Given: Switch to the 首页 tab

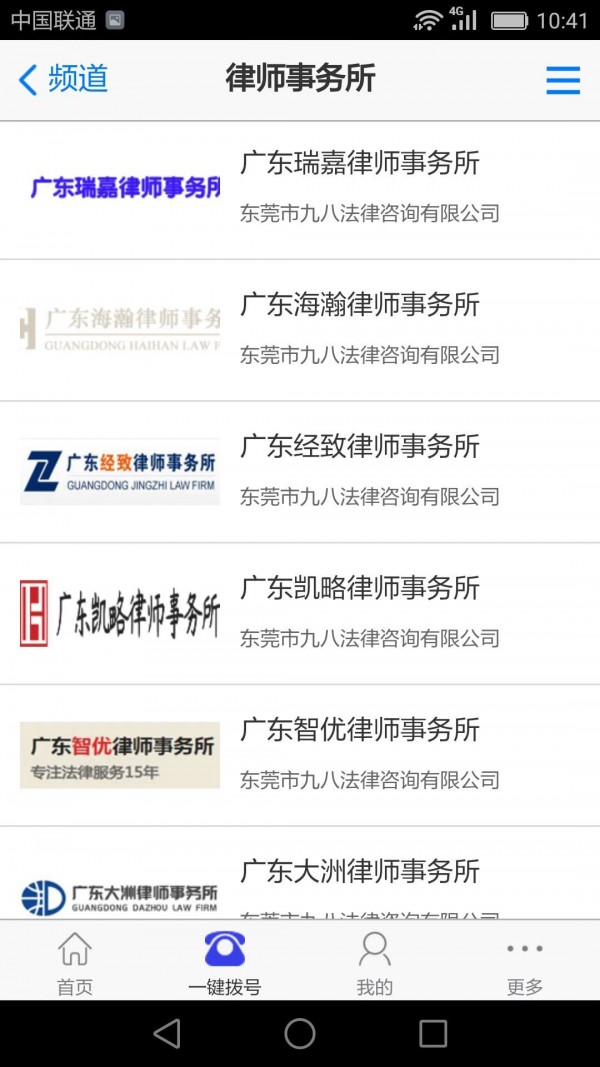Looking at the screenshot, I should tap(75, 961).
